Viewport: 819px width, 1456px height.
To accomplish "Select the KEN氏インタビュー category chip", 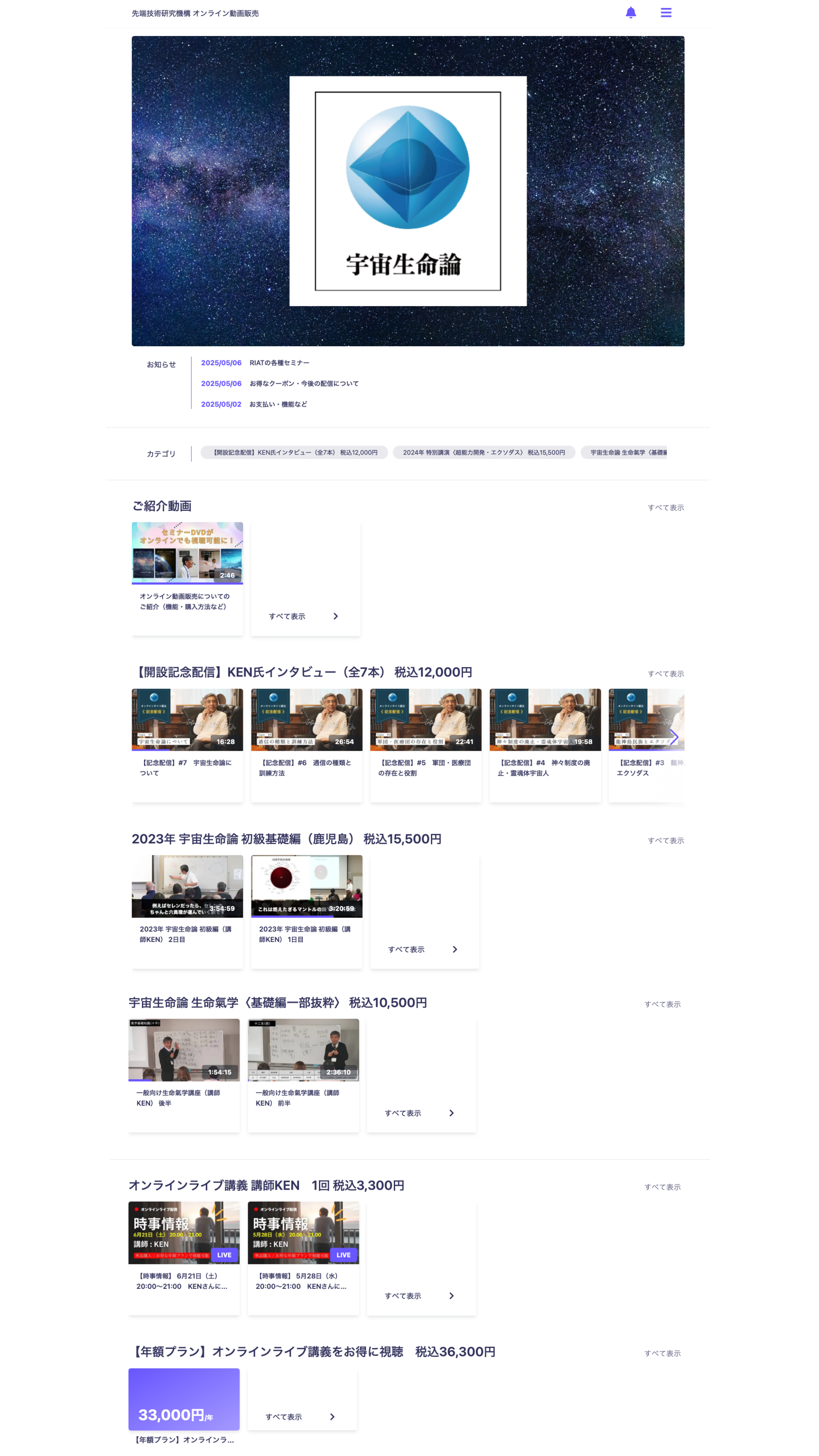I will 294,453.
